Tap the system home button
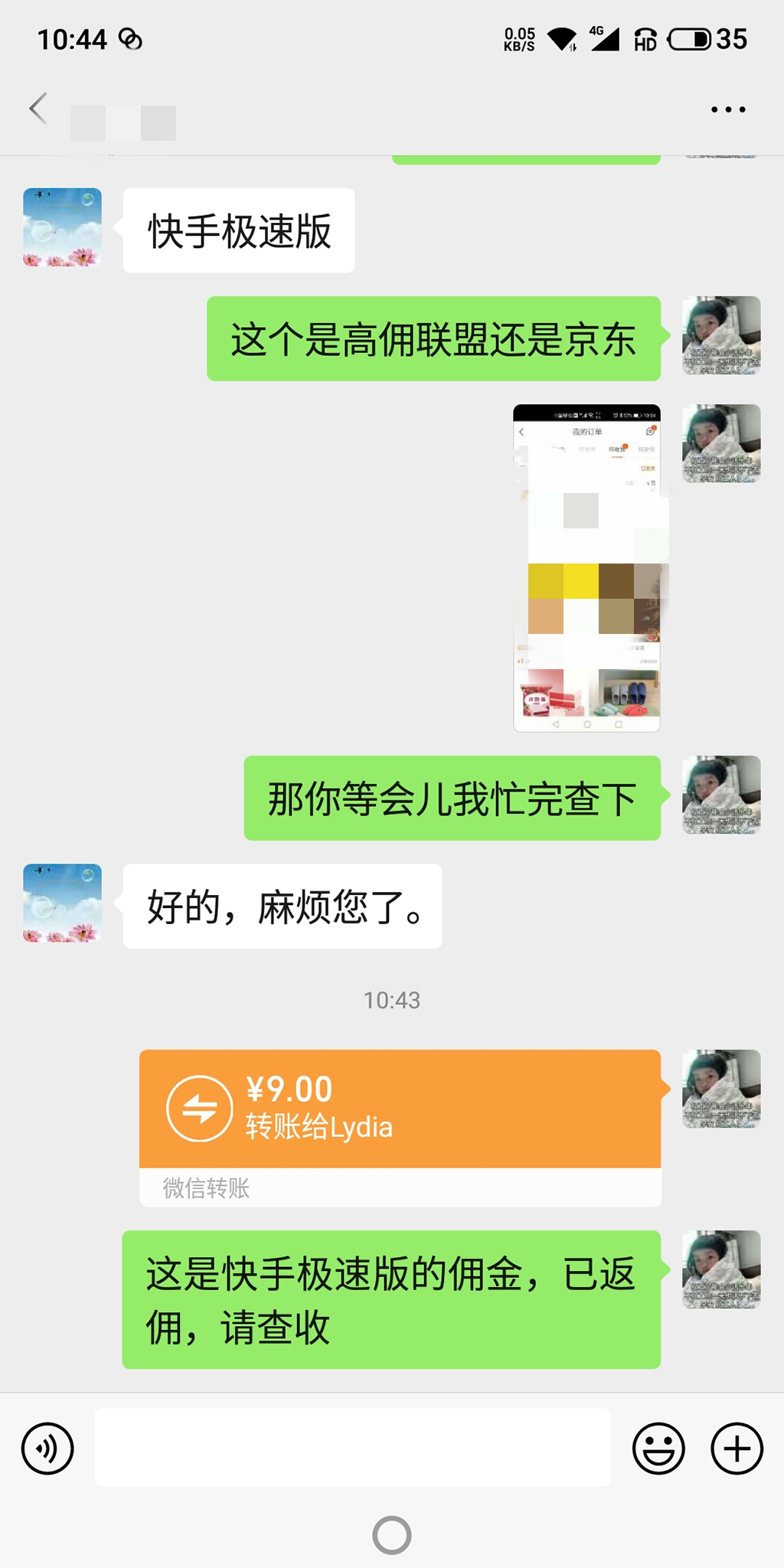 click(392, 1535)
